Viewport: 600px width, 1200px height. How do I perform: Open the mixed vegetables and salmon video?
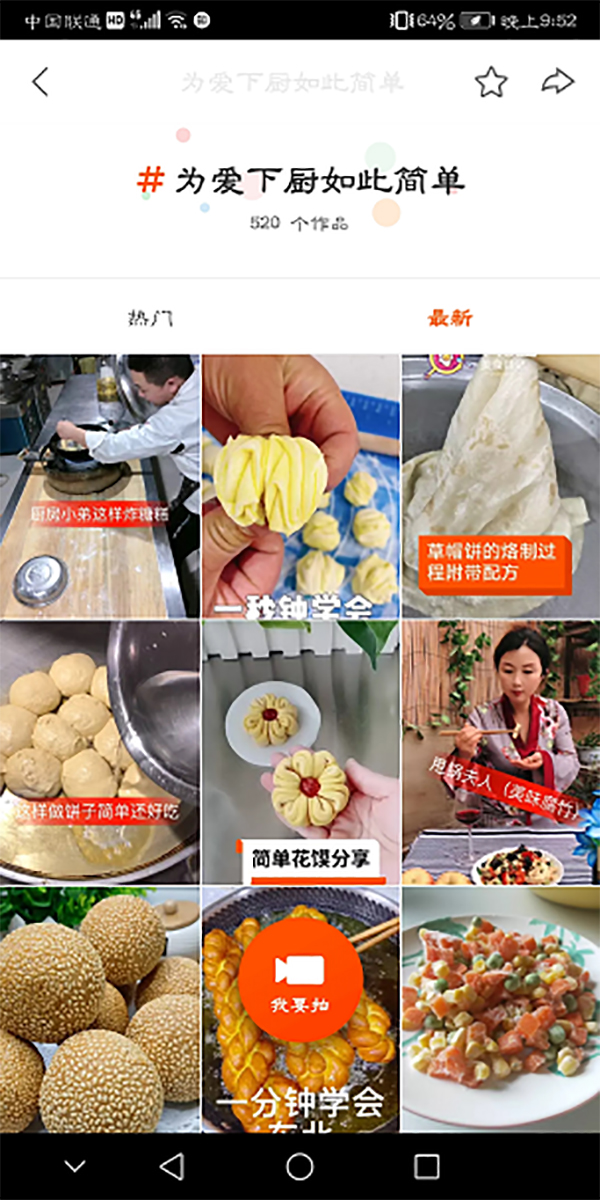point(500,1010)
